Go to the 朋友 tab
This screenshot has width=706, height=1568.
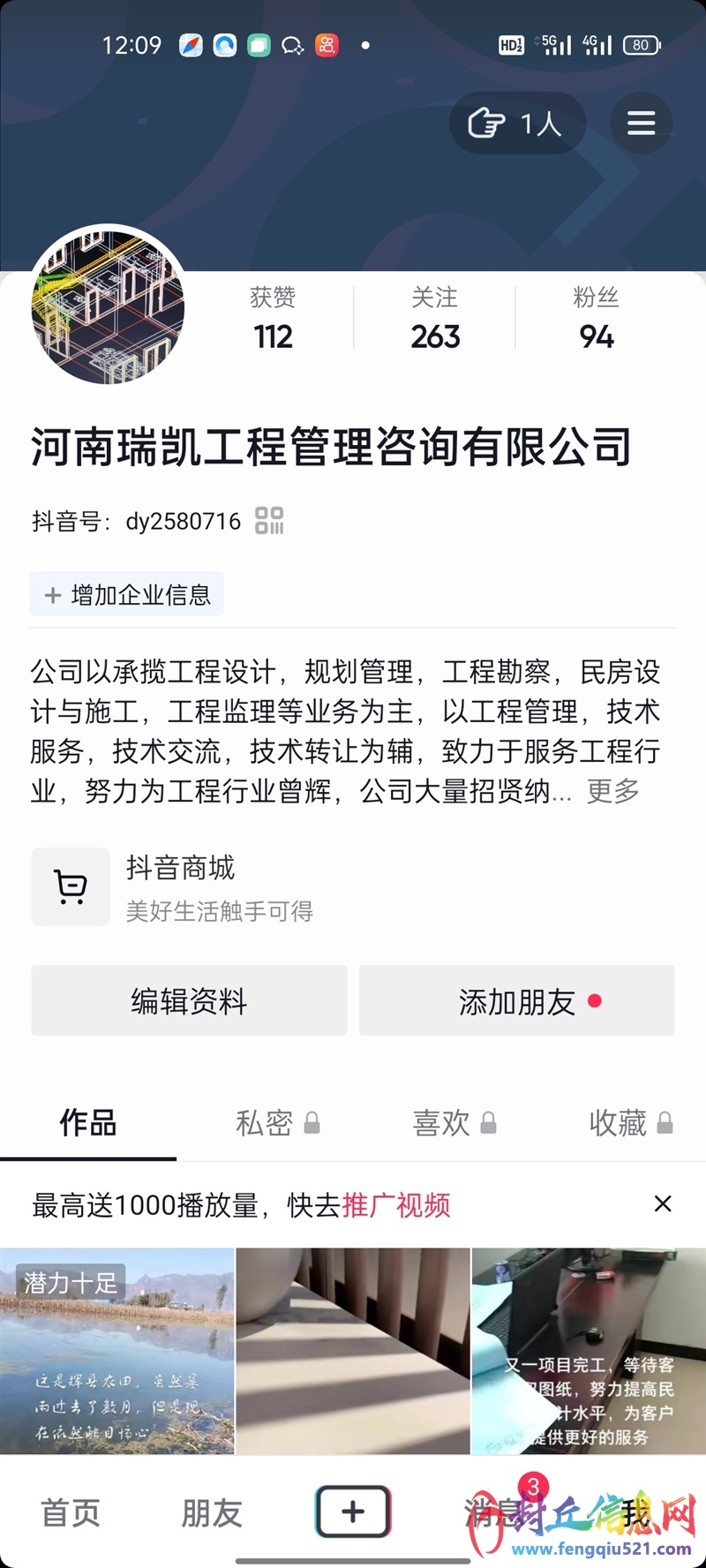[x=212, y=1512]
